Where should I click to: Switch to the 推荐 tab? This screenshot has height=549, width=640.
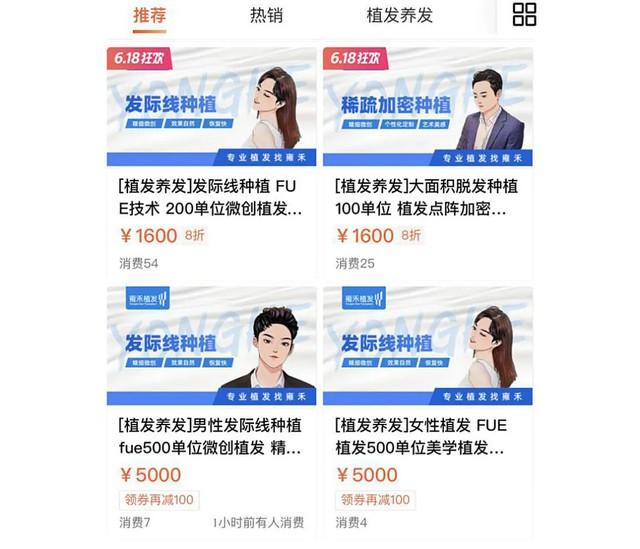pos(149,15)
